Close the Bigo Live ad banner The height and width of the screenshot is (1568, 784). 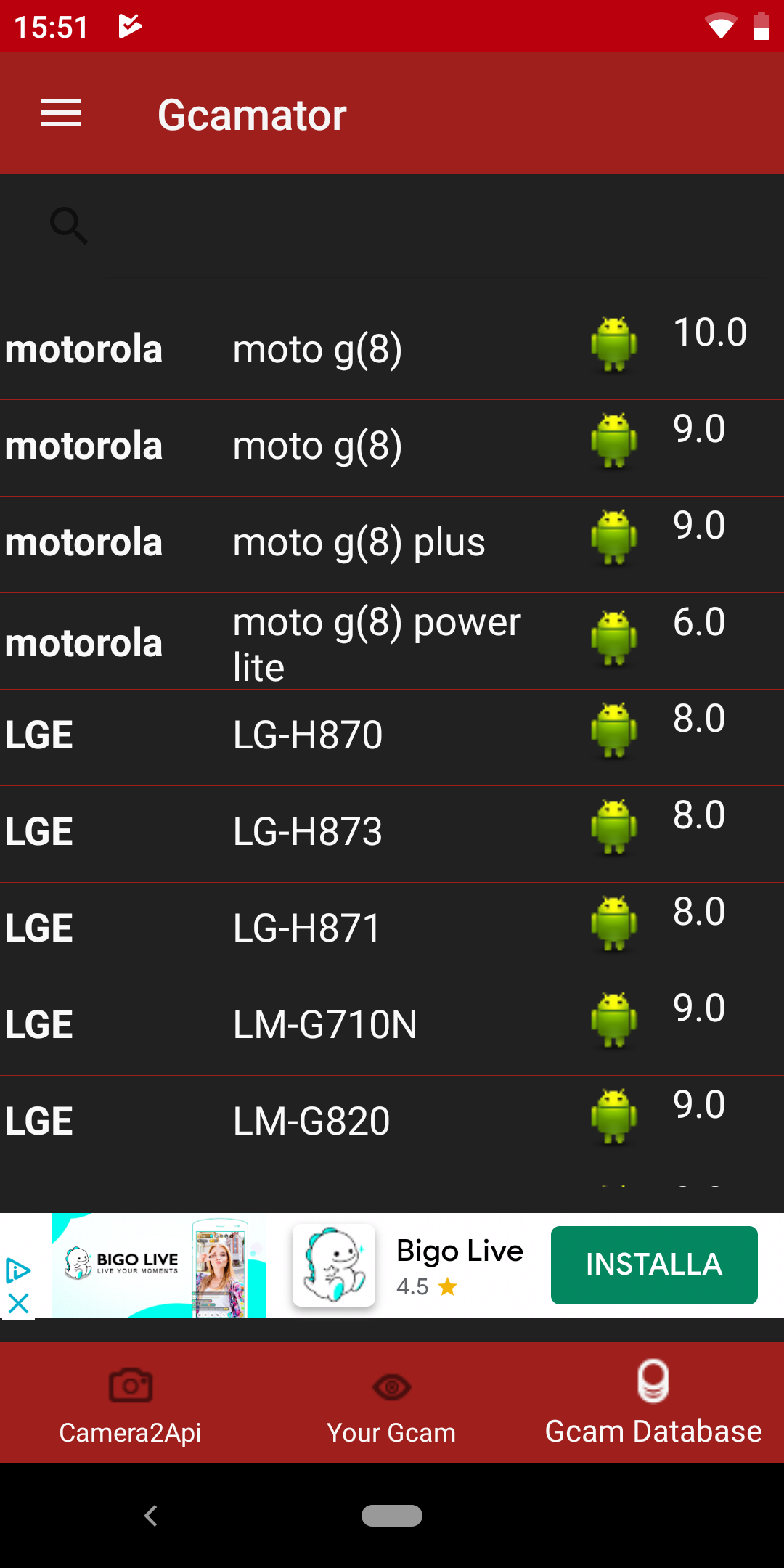tap(18, 1303)
